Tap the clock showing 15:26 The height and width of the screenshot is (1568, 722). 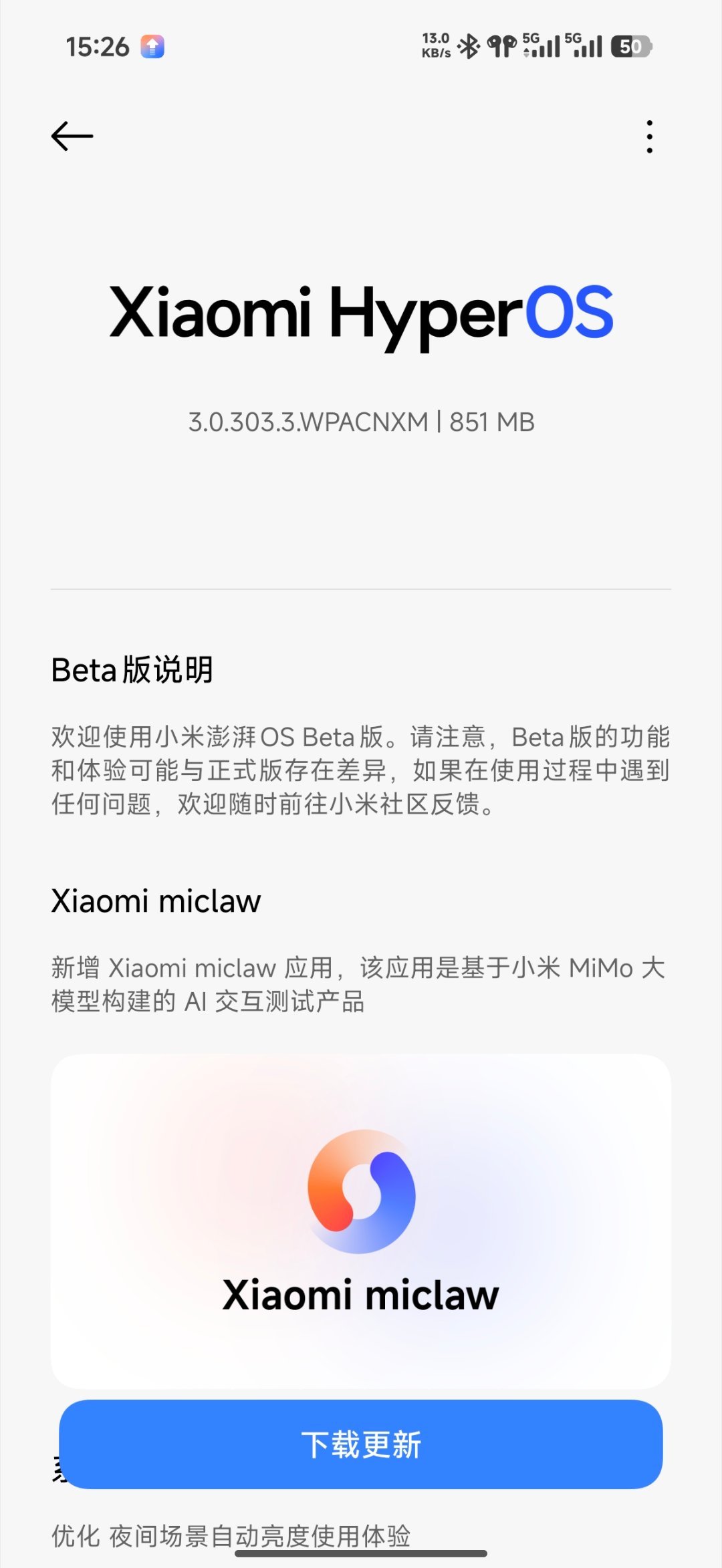98,45
